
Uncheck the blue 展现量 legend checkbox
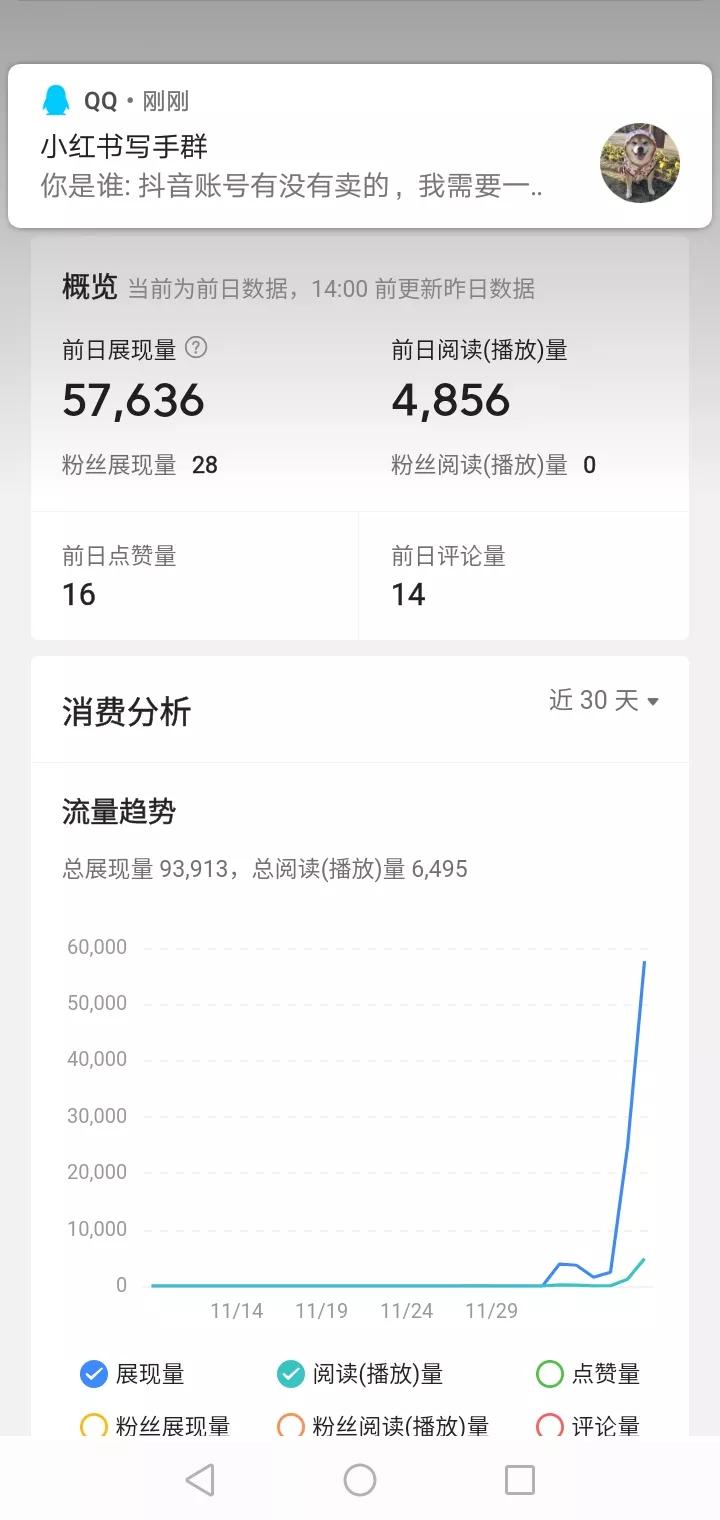pos(92,1375)
